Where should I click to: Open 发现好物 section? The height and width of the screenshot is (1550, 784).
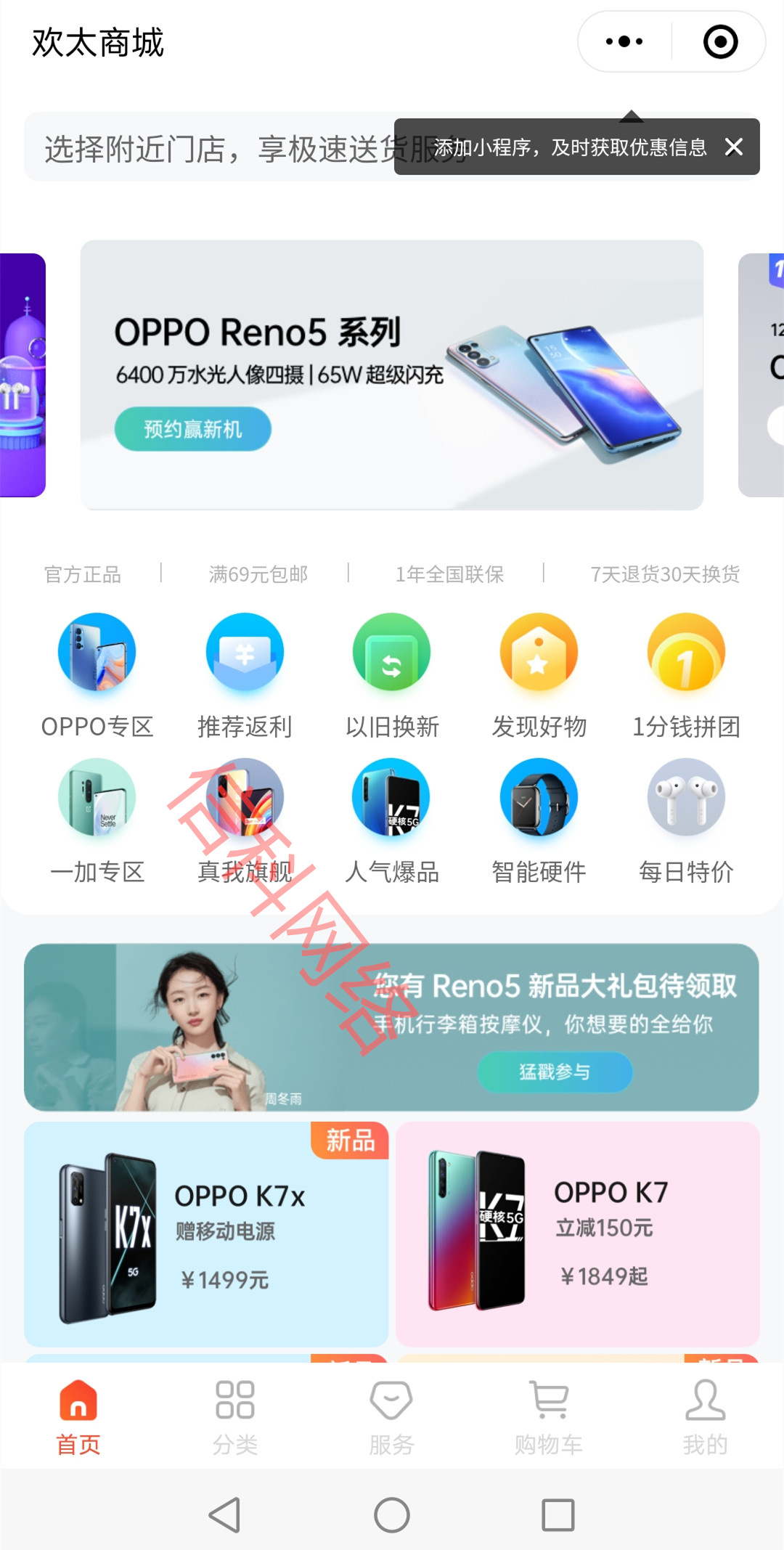point(539,674)
